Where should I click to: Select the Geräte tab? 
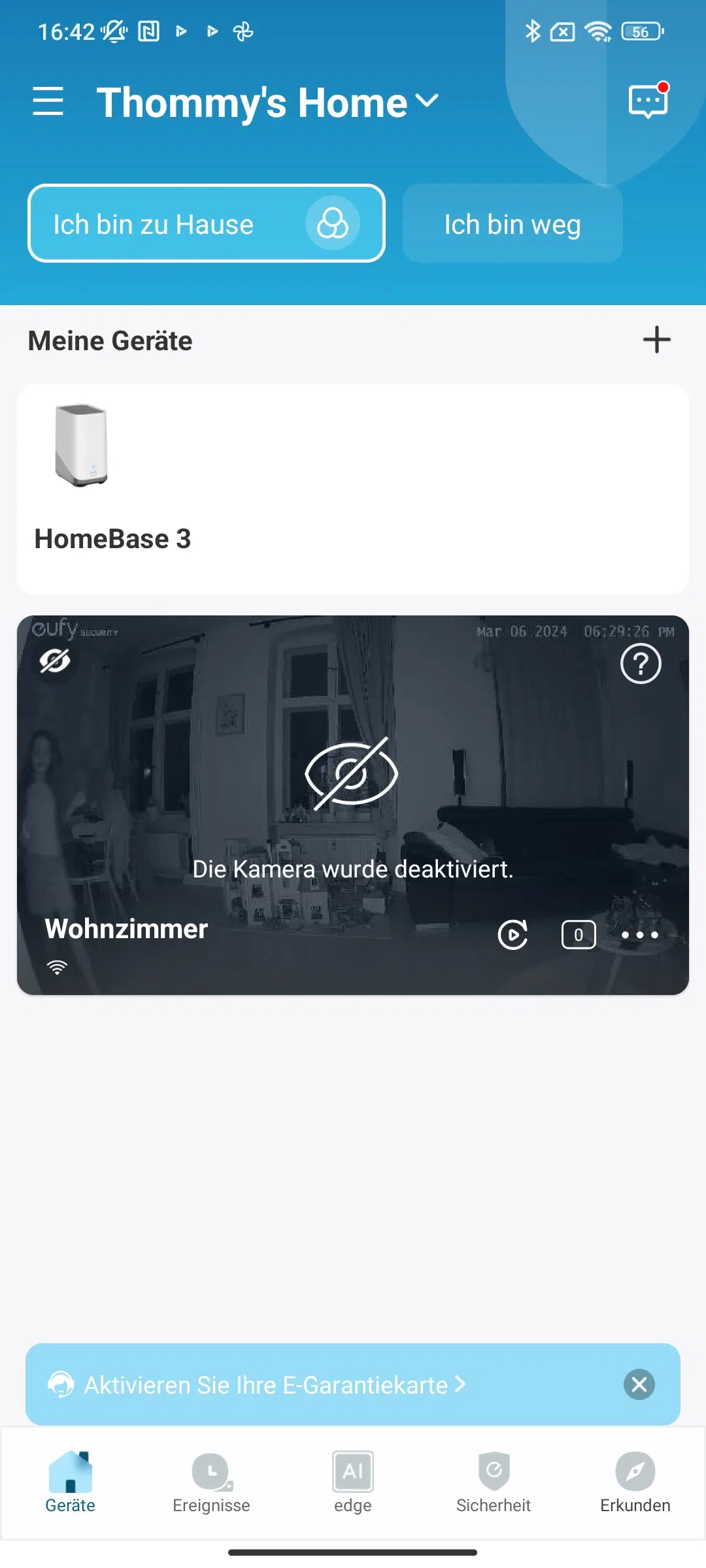pos(71,1482)
